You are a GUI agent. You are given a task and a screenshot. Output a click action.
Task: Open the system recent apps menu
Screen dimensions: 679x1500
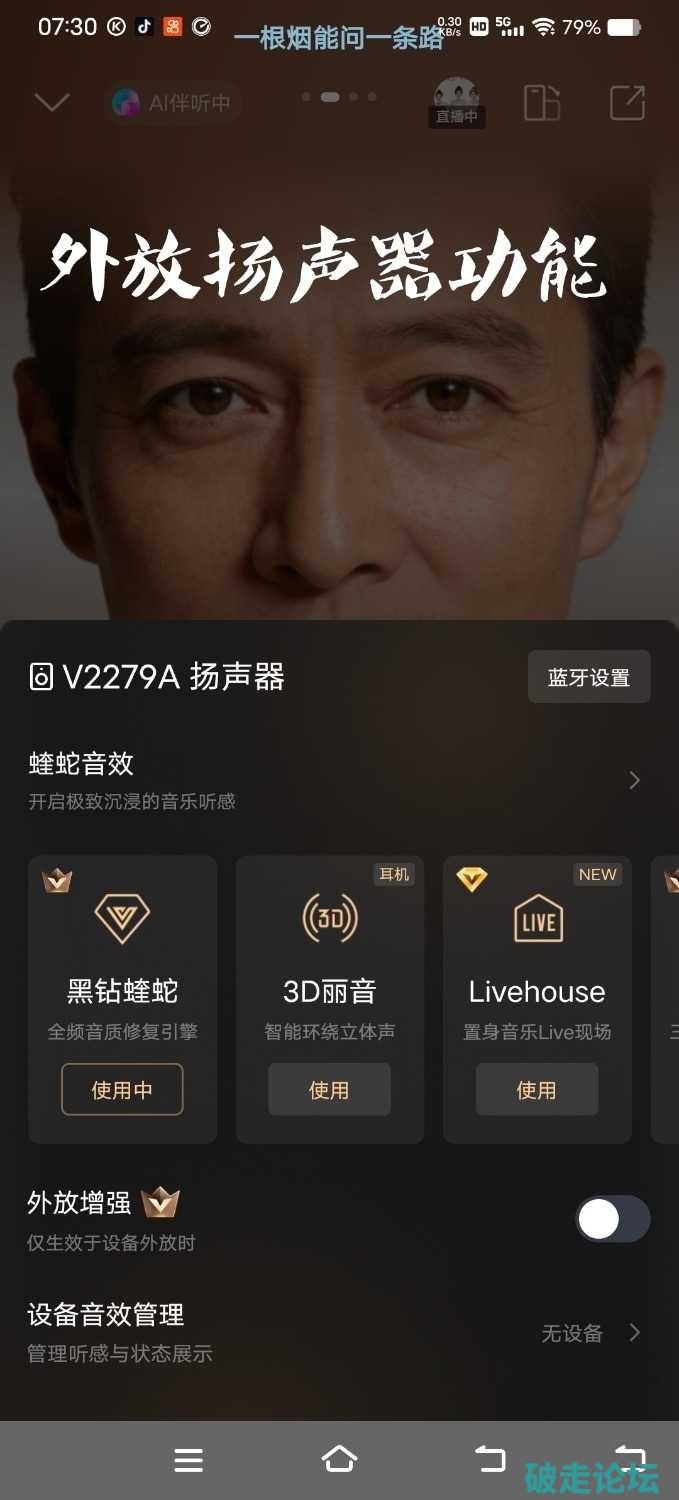click(188, 1460)
